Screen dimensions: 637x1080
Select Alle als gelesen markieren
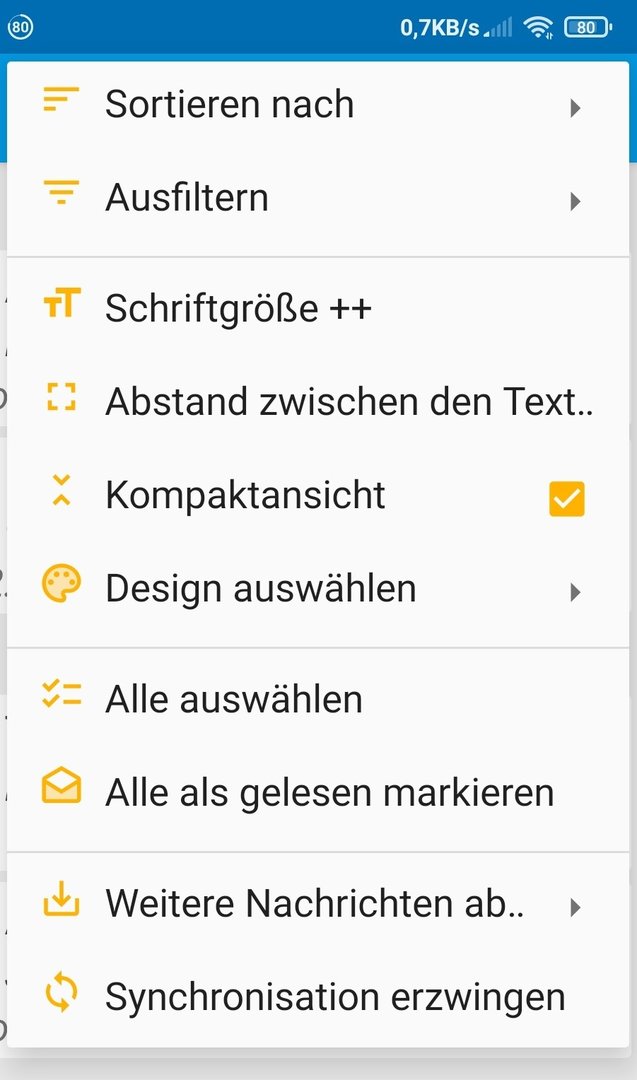329,793
